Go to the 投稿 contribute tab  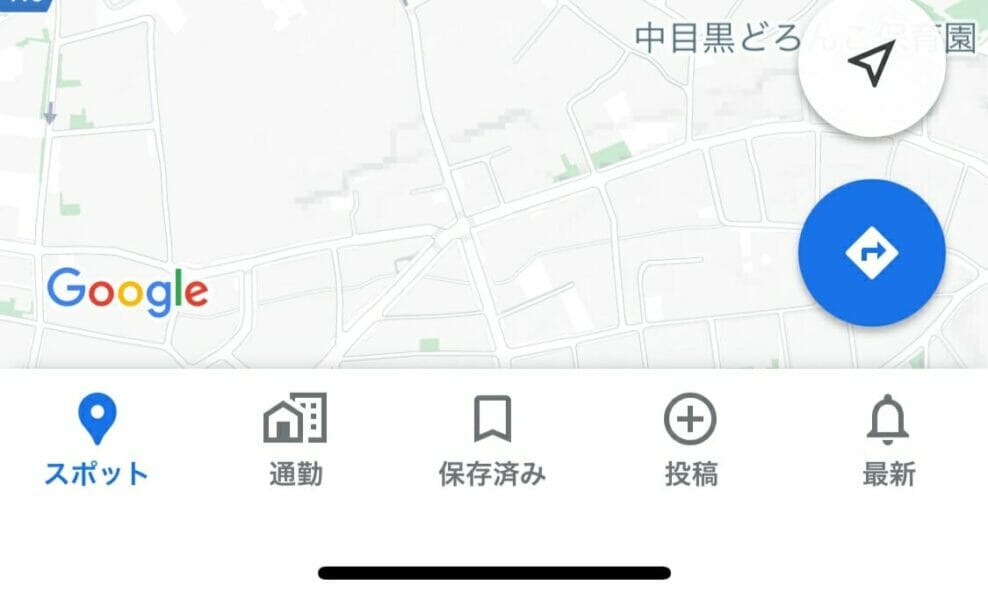click(x=690, y=440)
